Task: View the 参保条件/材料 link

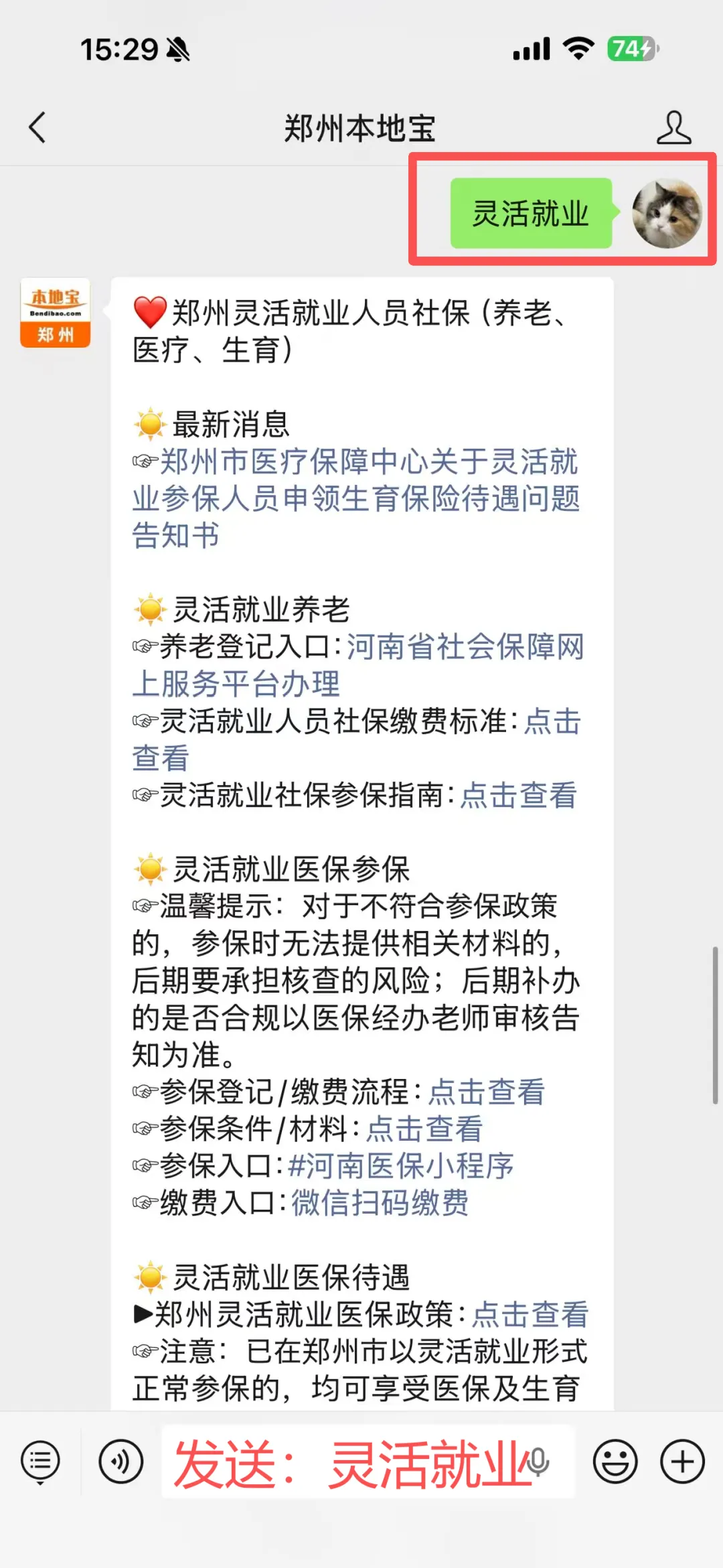Action: [x=424, y=1129]
